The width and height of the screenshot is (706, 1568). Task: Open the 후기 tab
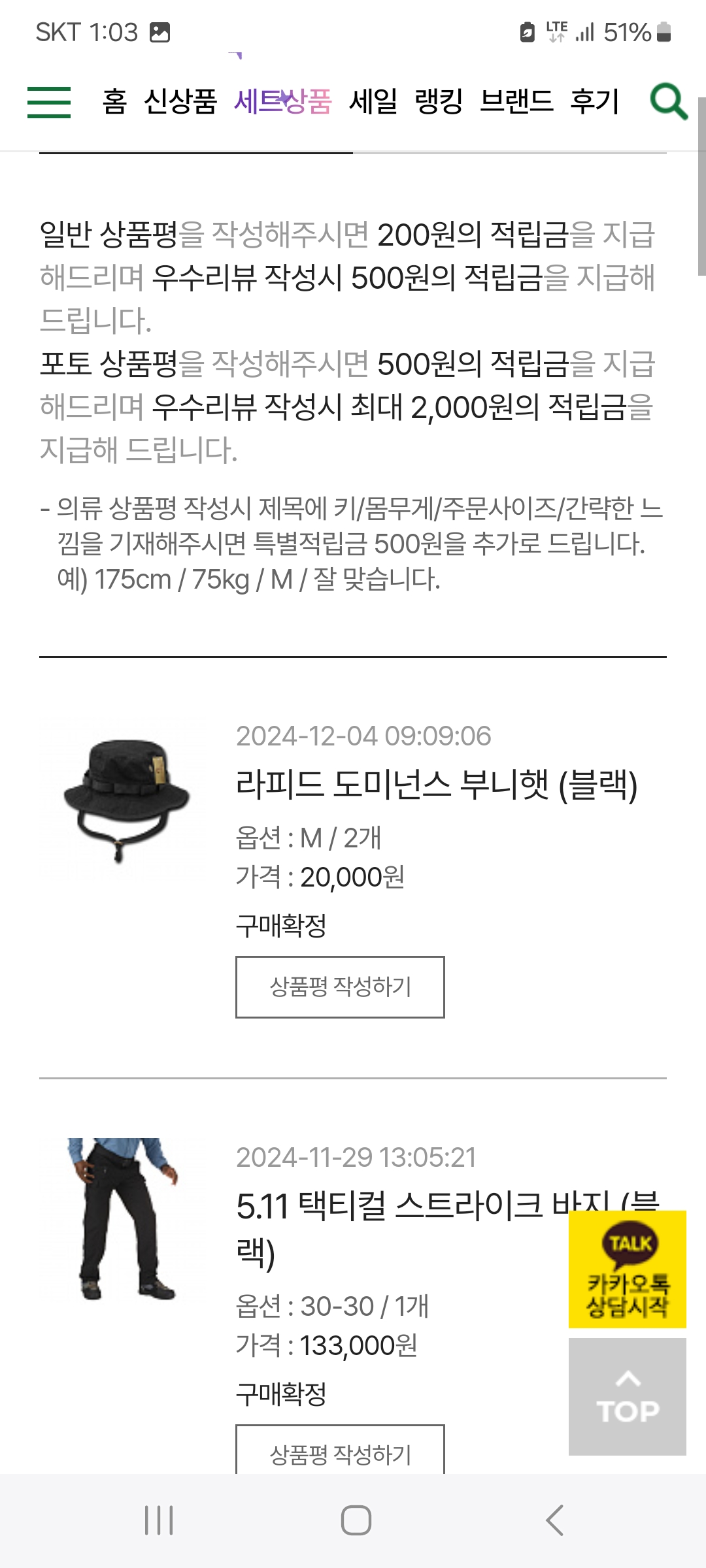click(x=594, y=102)
